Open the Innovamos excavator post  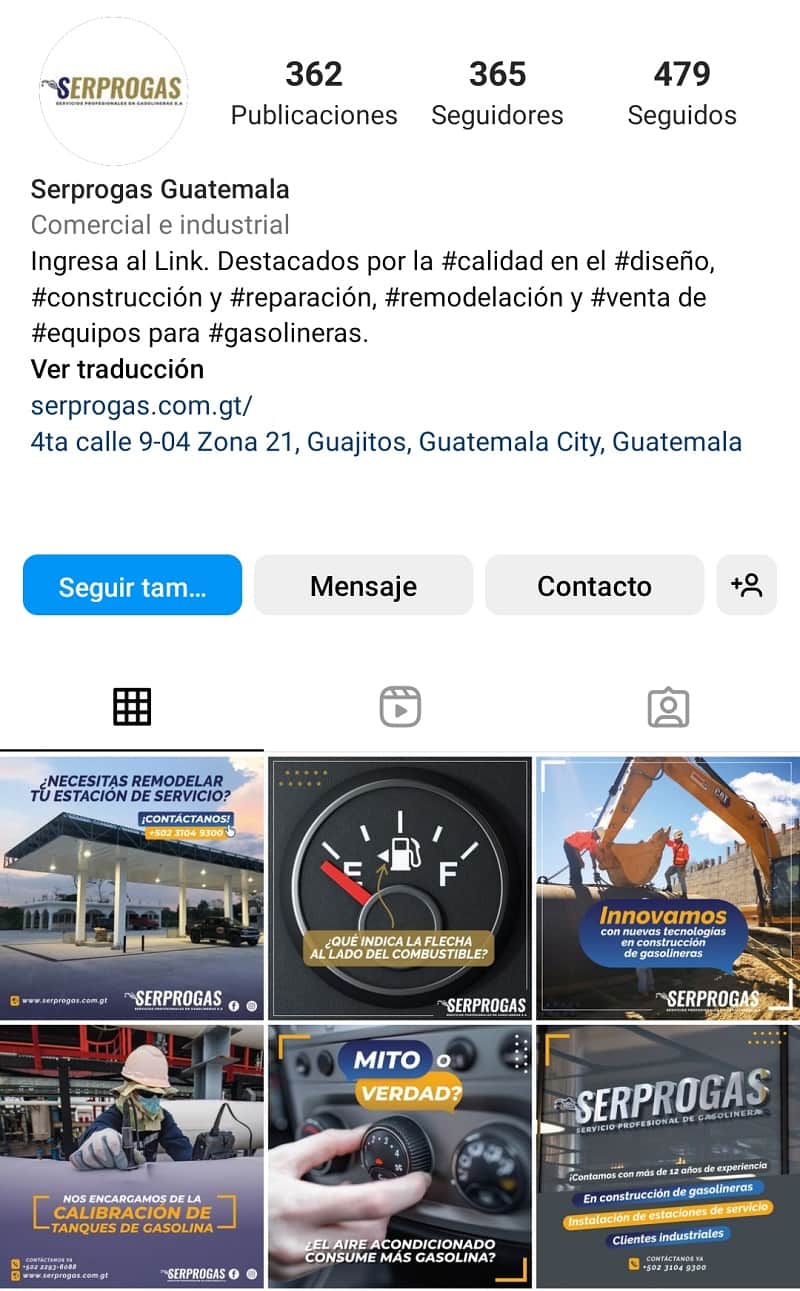[668, 888]
